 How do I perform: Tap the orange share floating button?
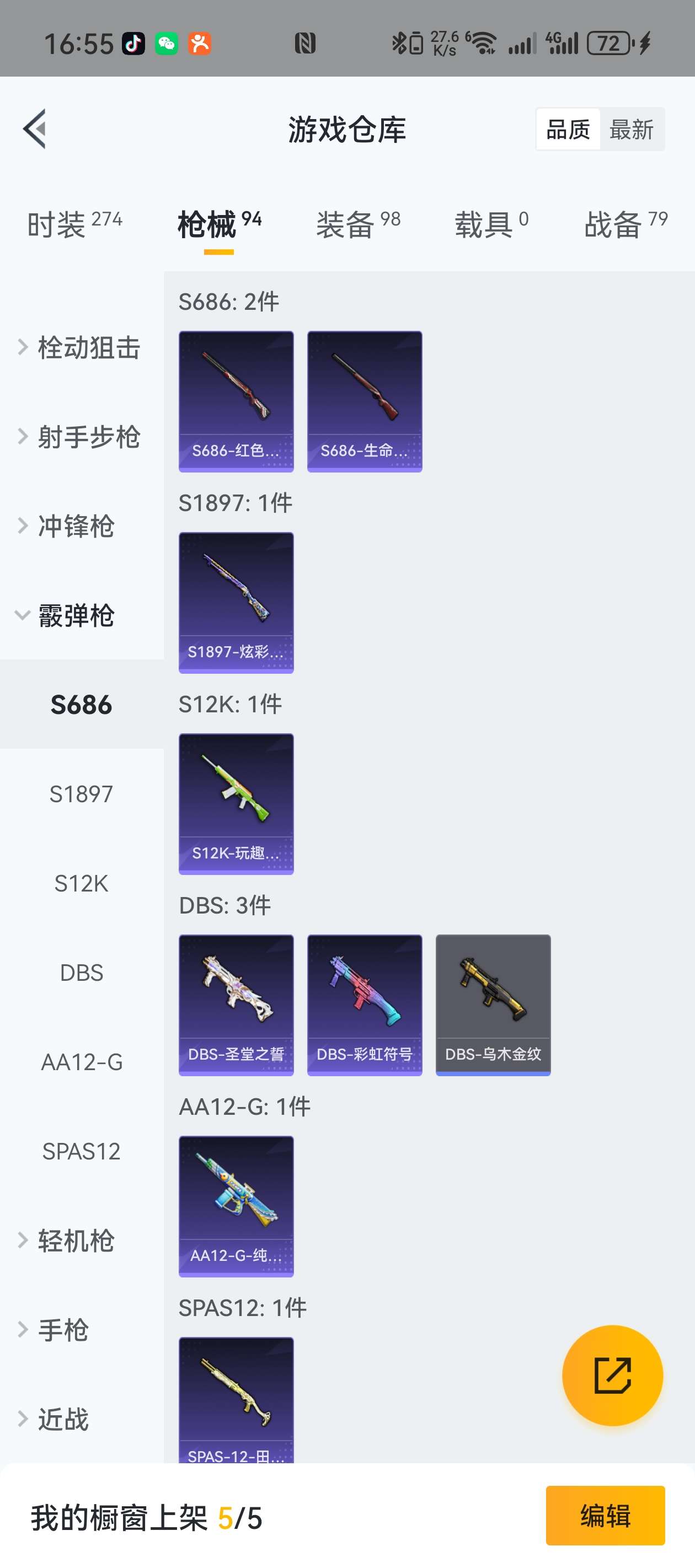point(612,1375)
